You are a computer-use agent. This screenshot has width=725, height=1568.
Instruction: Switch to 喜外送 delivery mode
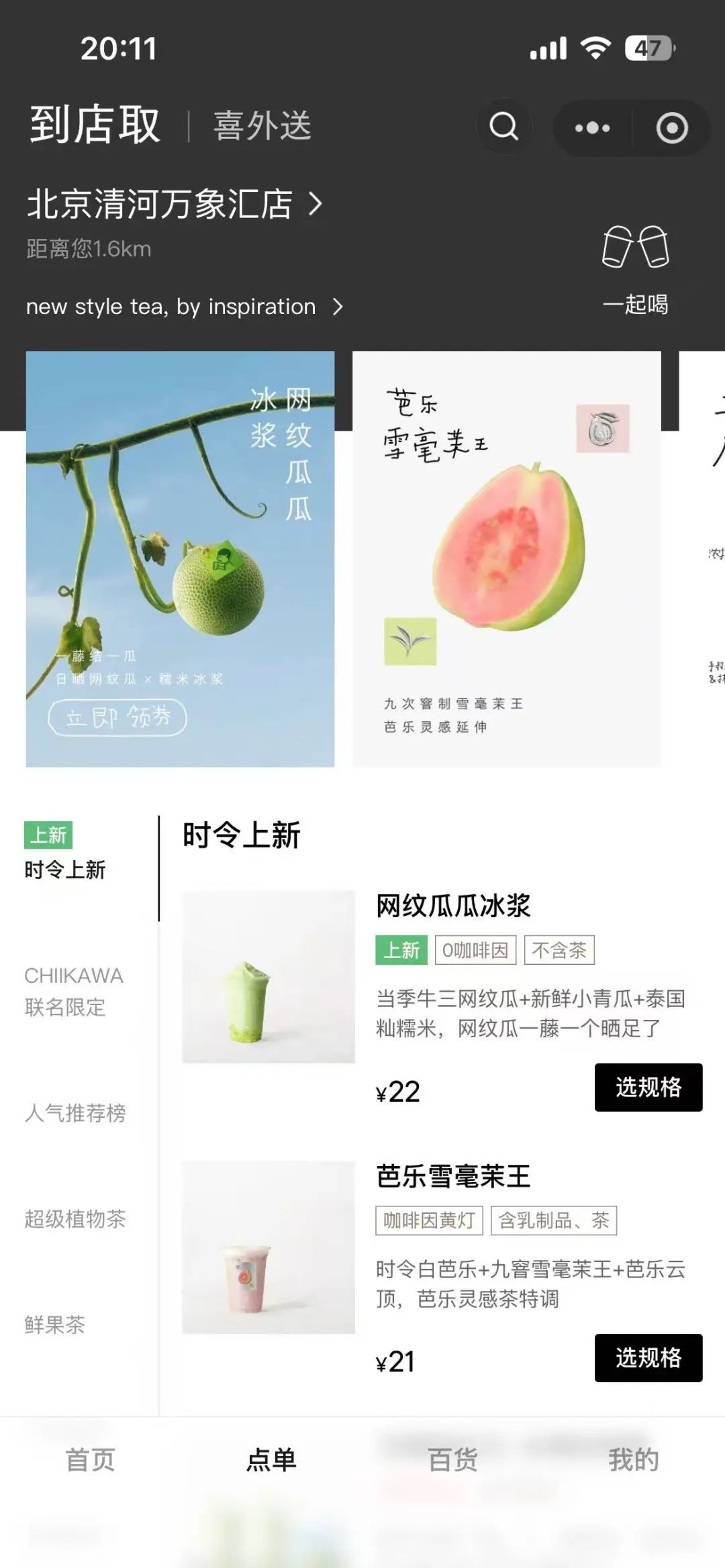pos(262,126)
